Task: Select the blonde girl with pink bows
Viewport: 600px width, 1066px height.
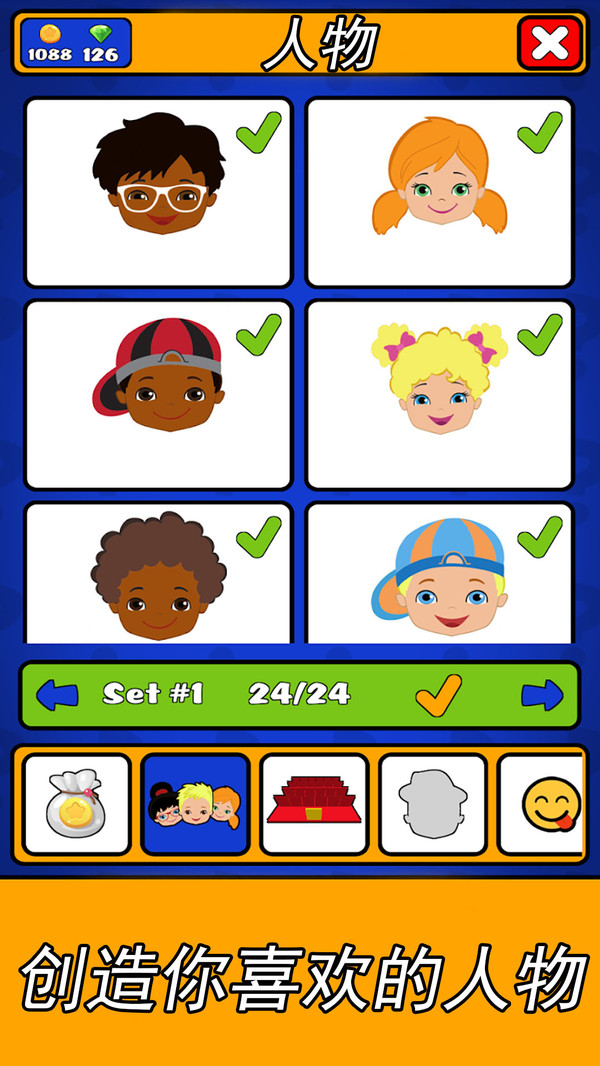Action: click(439, 395)
